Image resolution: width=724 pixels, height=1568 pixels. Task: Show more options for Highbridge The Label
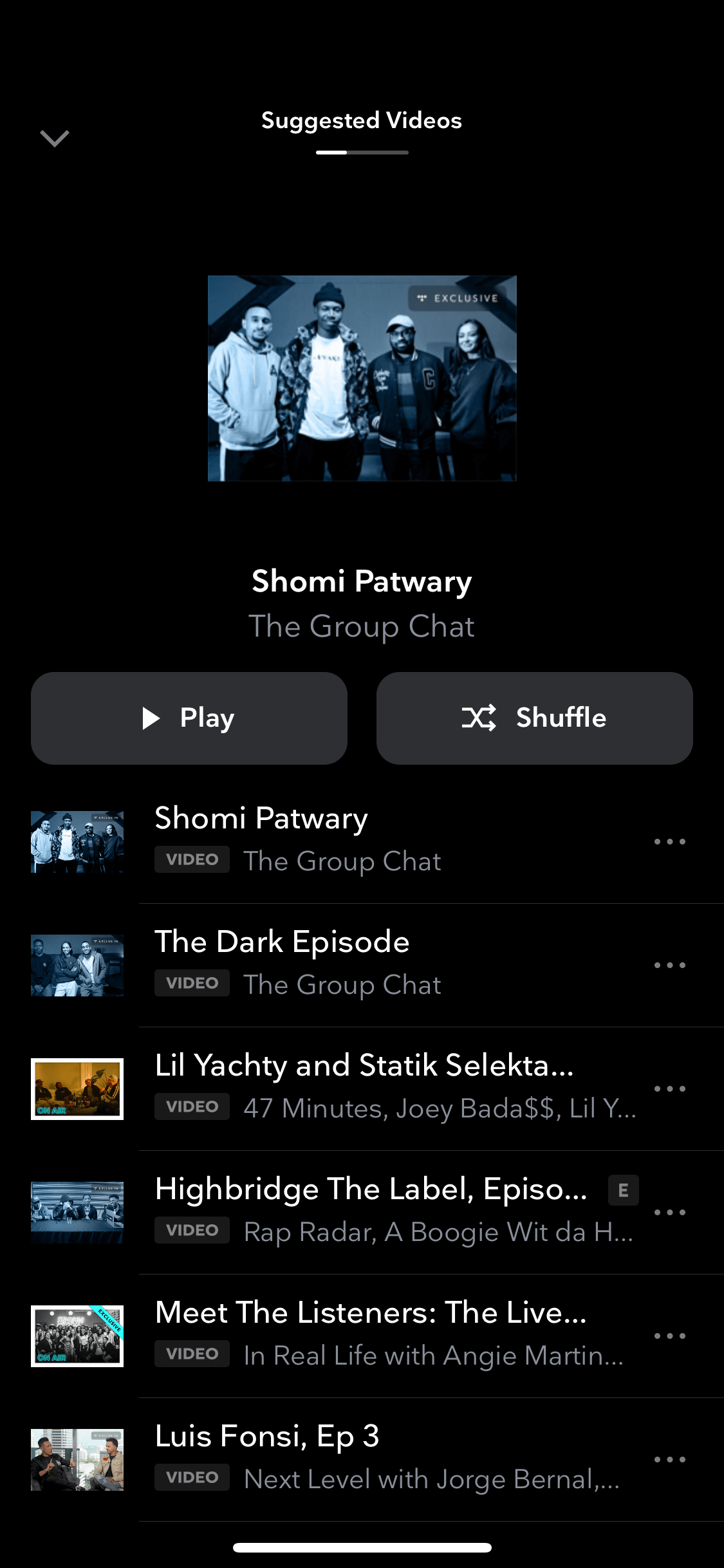pyautogui.click(x=670, y=1212)
